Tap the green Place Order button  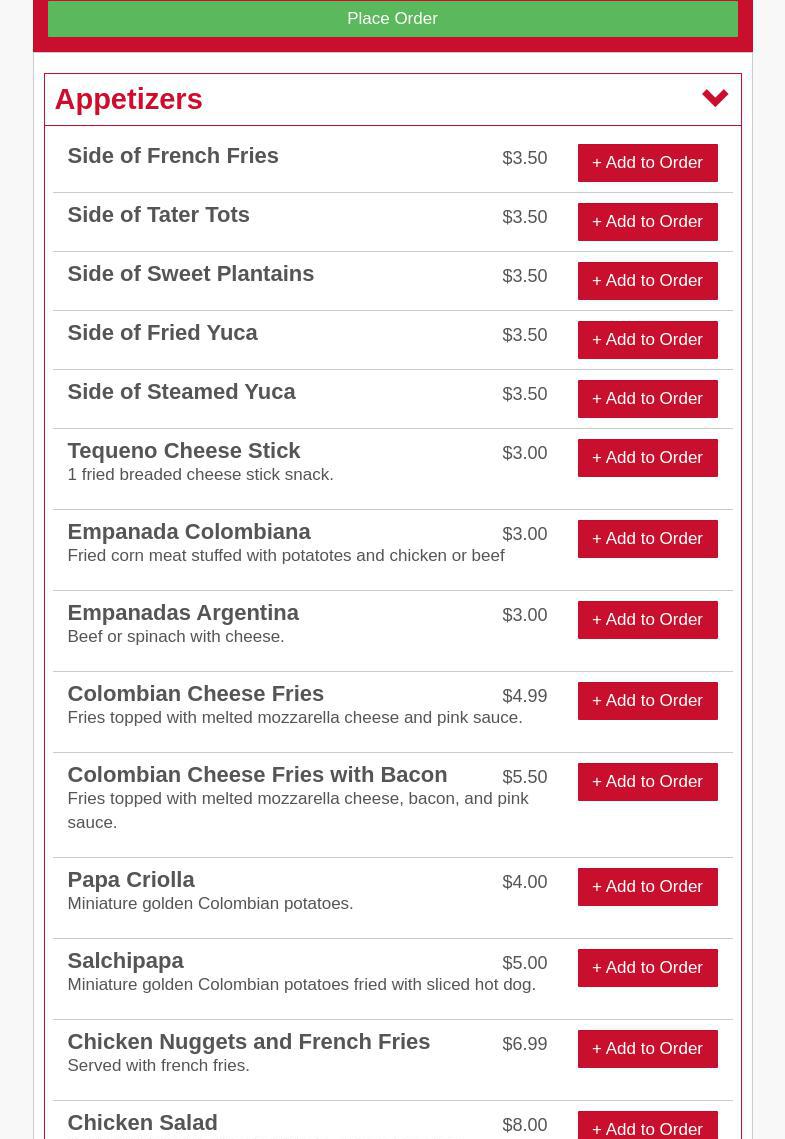(392, 19)
